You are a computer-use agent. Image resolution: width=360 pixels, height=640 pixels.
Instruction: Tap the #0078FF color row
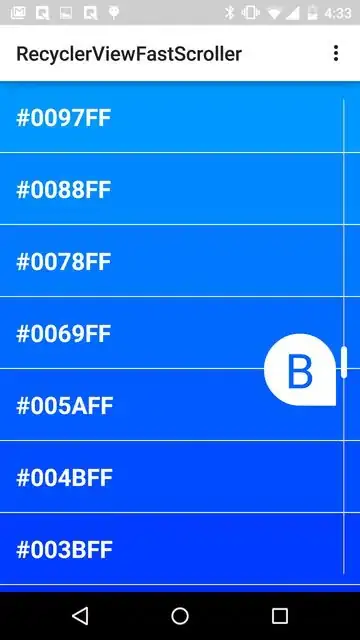tap(180, 261)
